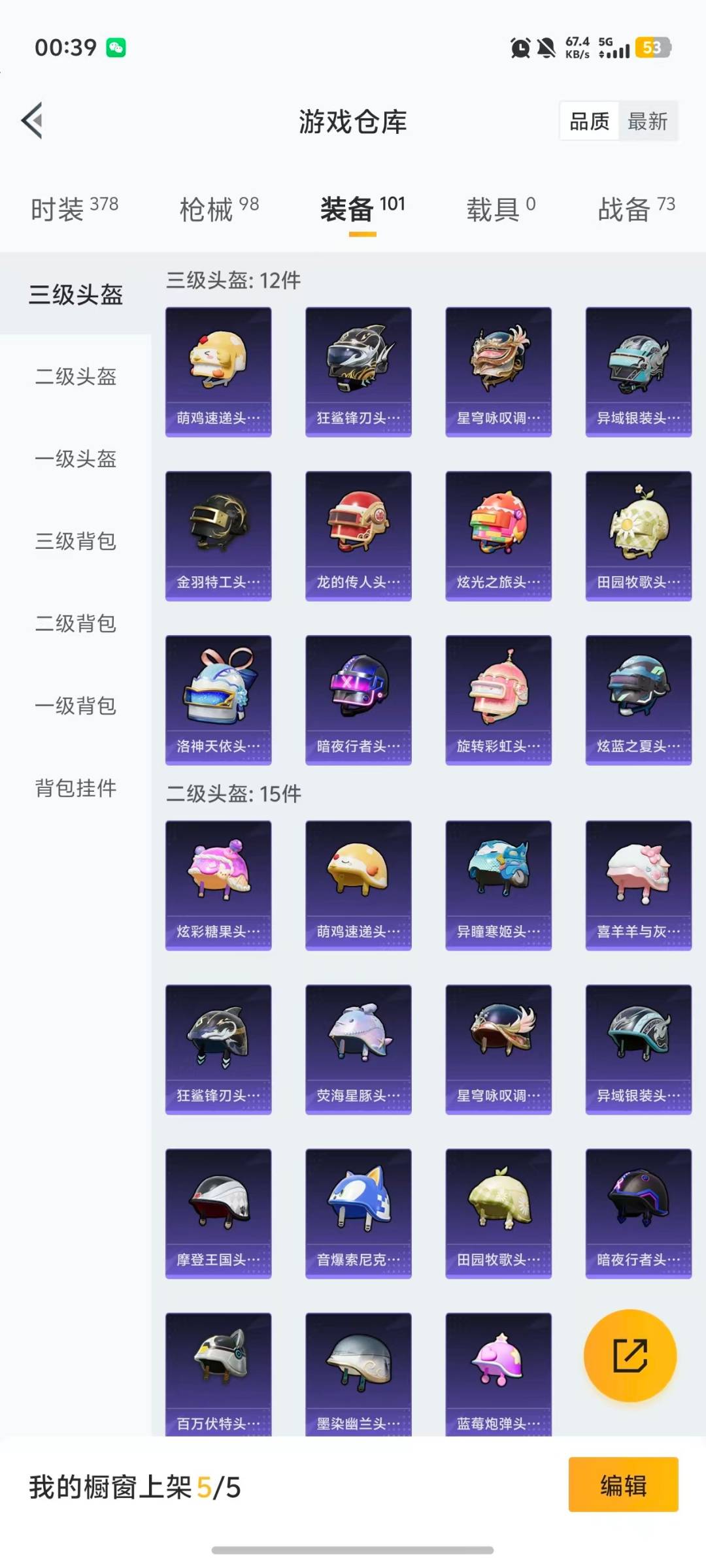Expand the 二级头盔 category in sidebar

(x=74, y=378)
